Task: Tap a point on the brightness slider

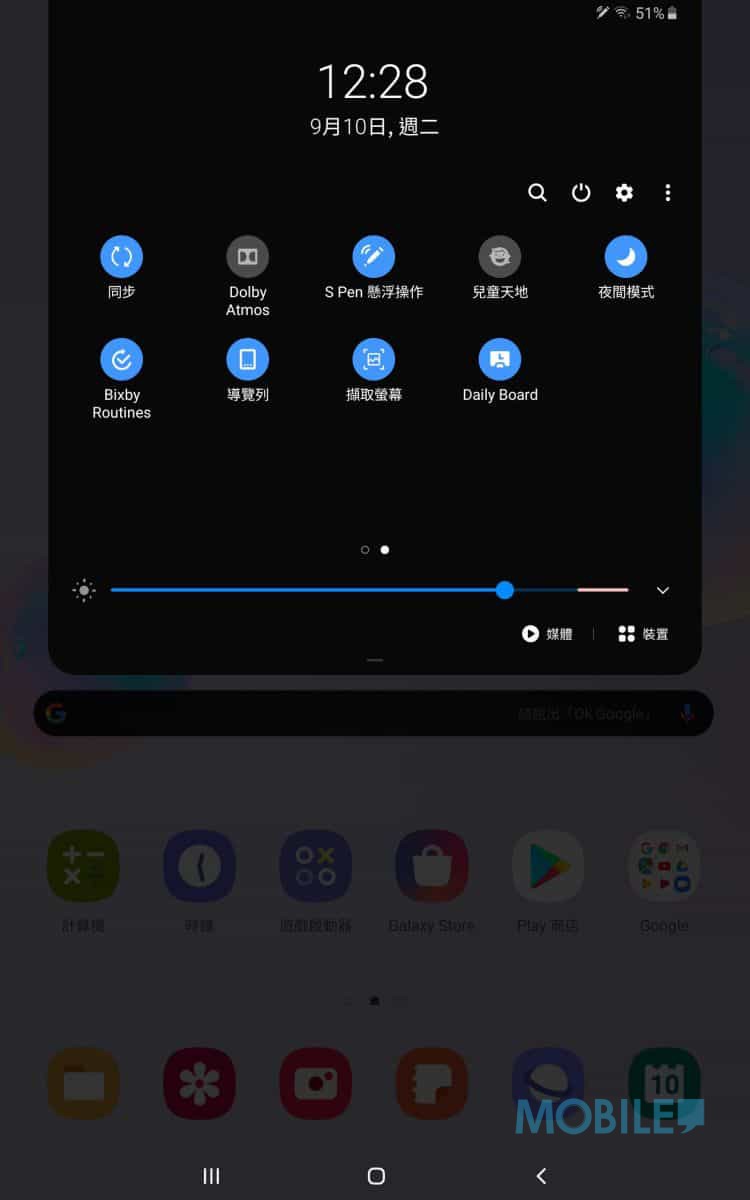Action: point(369,590)
